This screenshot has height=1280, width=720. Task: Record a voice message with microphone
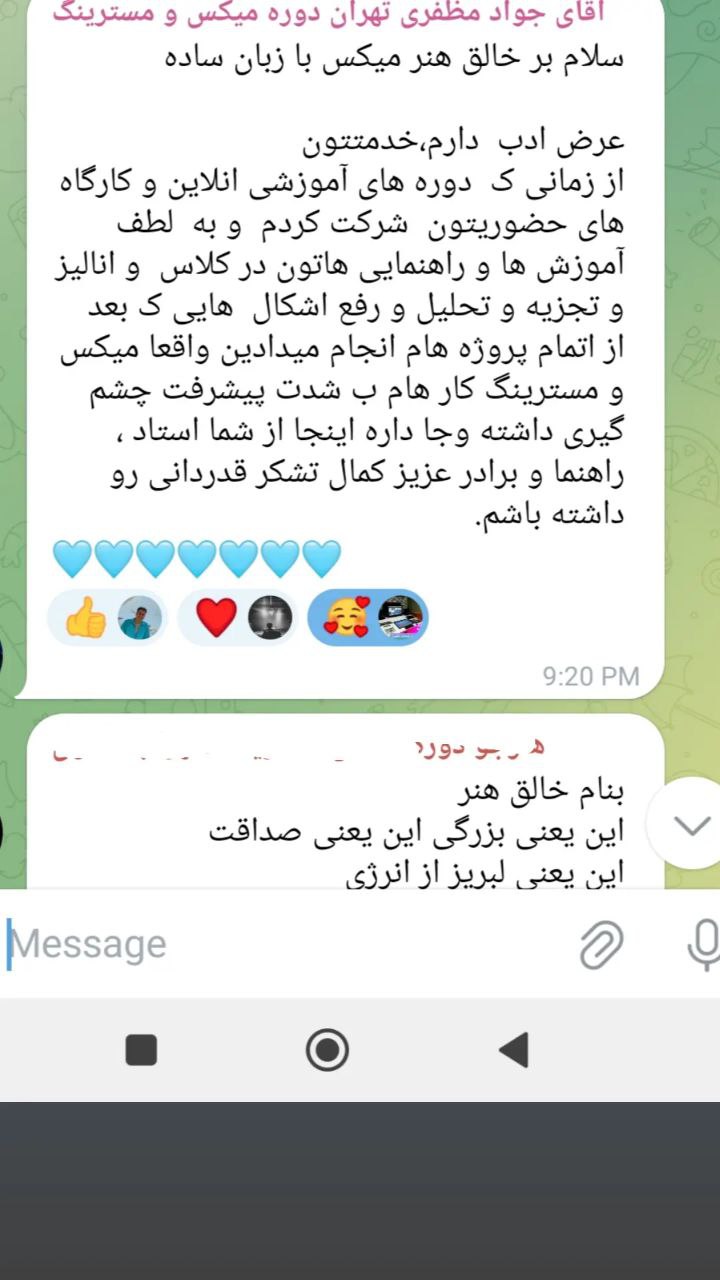(704, 943)
